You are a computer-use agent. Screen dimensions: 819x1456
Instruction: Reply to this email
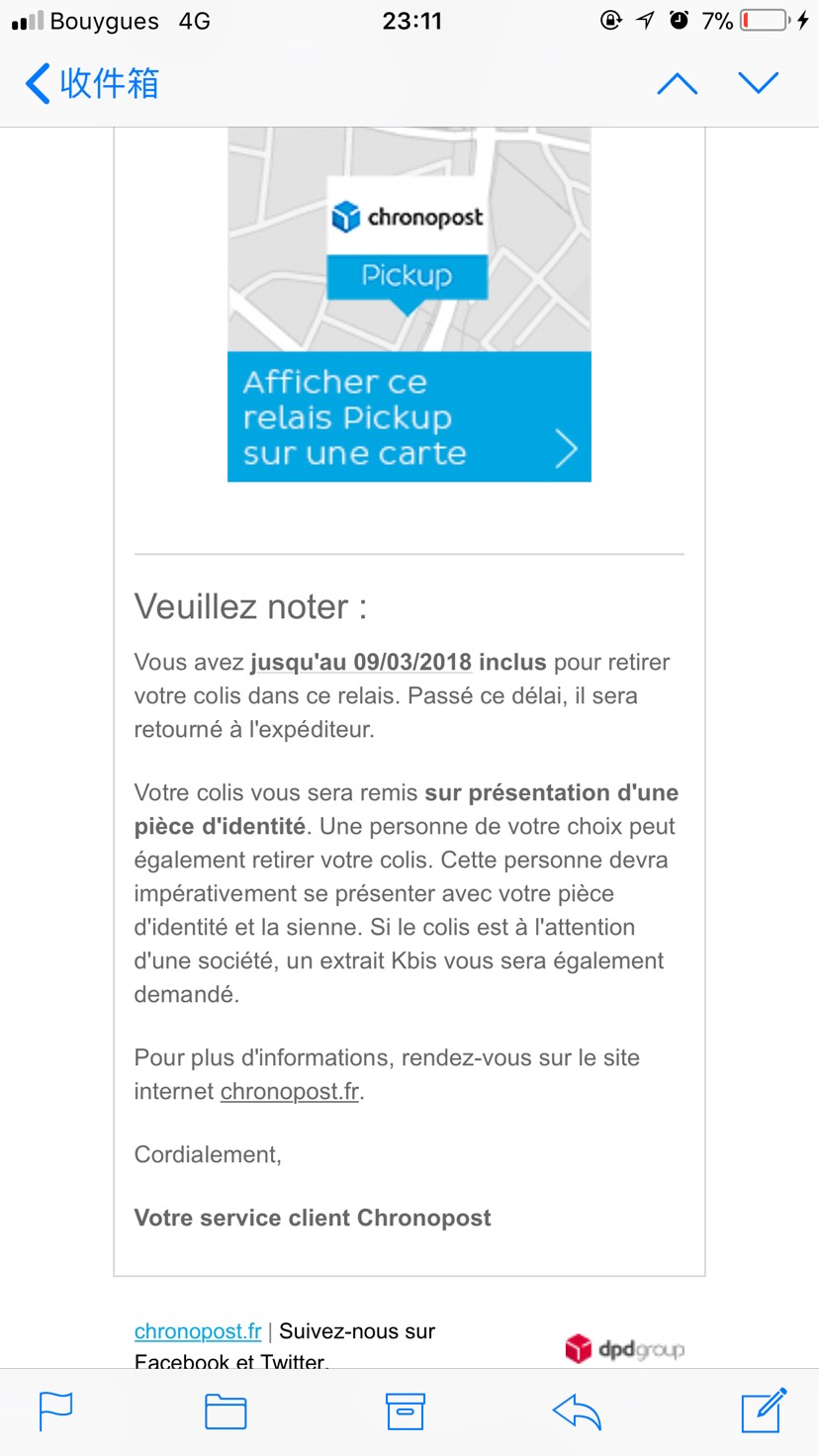[x=577, y=1411]
